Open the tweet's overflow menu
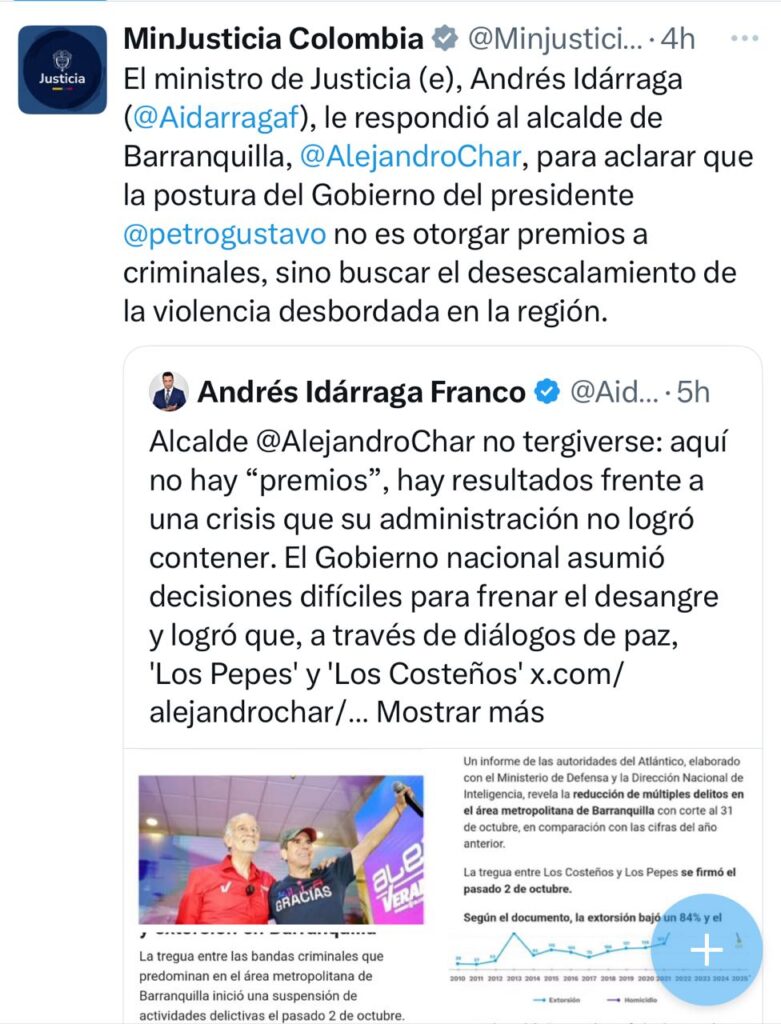The image size is (781, 1024). point(744,39)
